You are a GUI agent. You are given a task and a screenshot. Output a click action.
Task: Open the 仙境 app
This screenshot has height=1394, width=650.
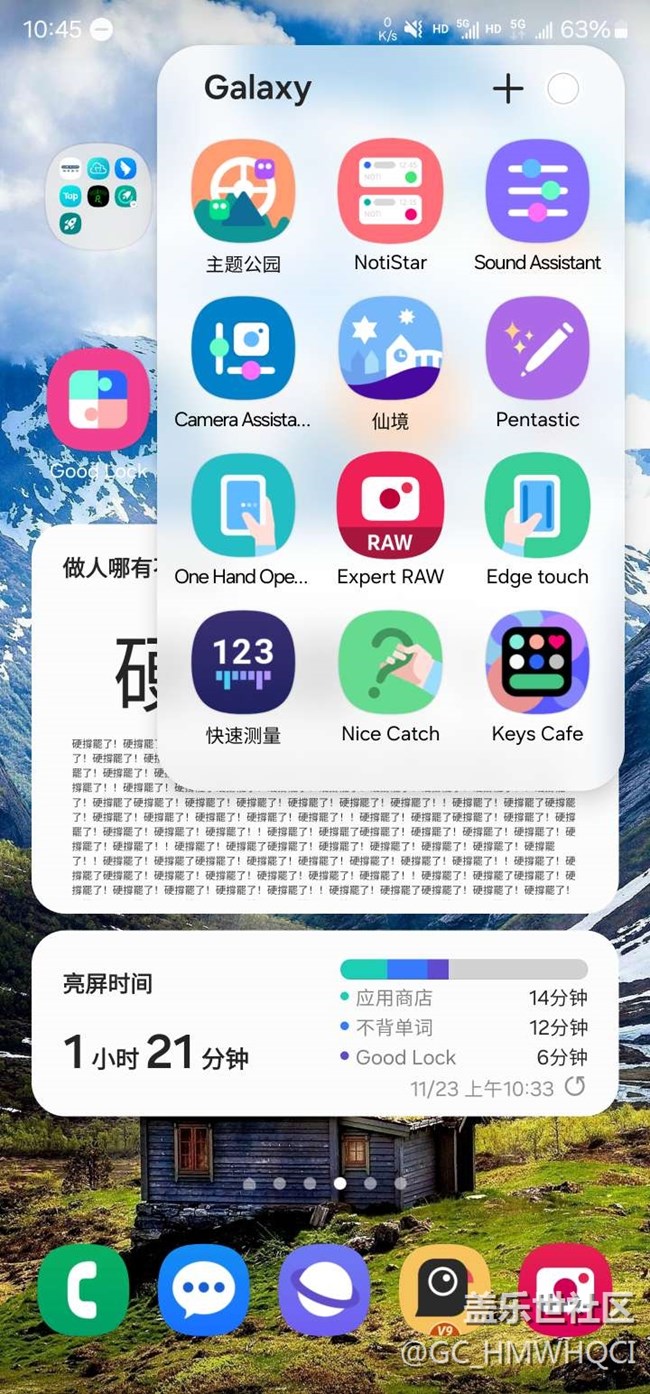tap(390, 348)
